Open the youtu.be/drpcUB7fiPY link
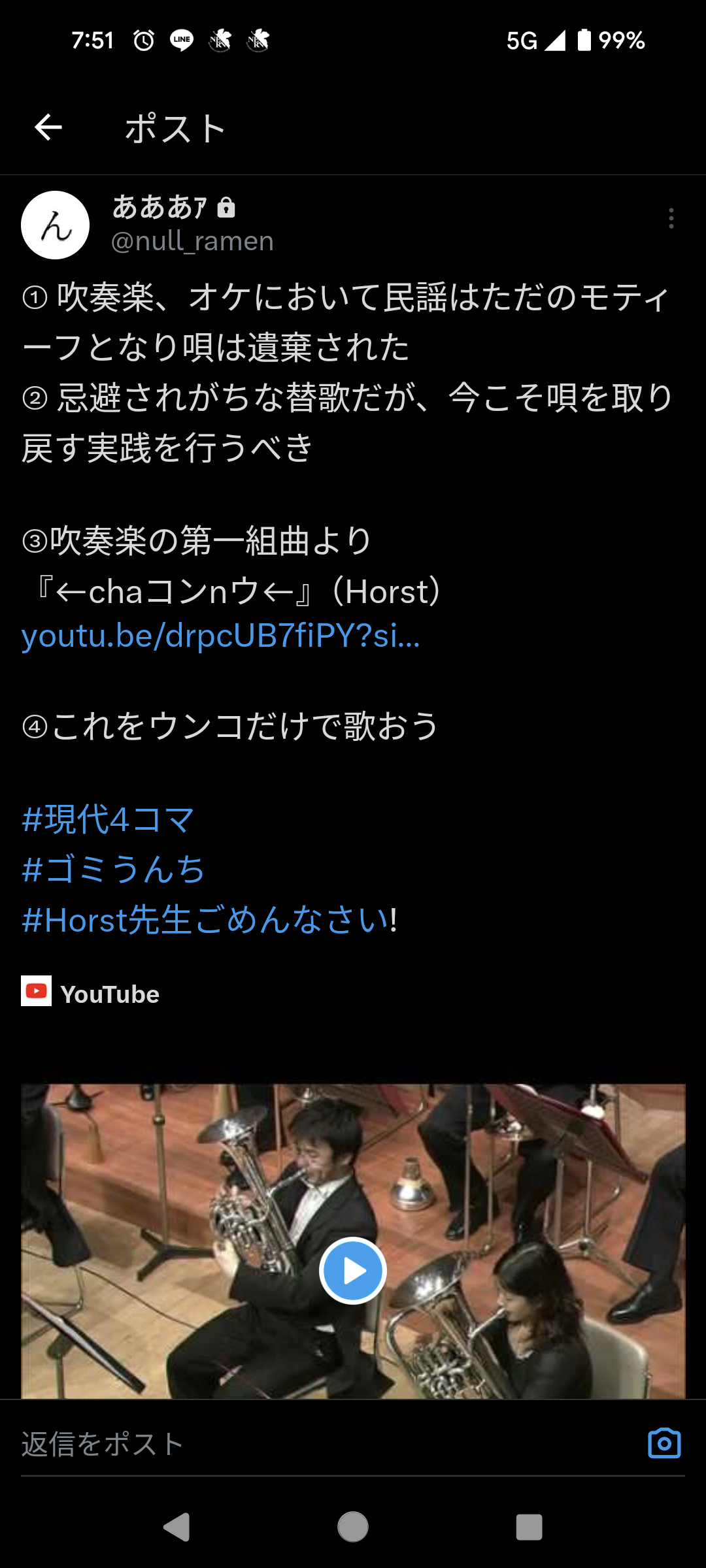This screenshot has width=706, height=1568. (x=220, y=636)
